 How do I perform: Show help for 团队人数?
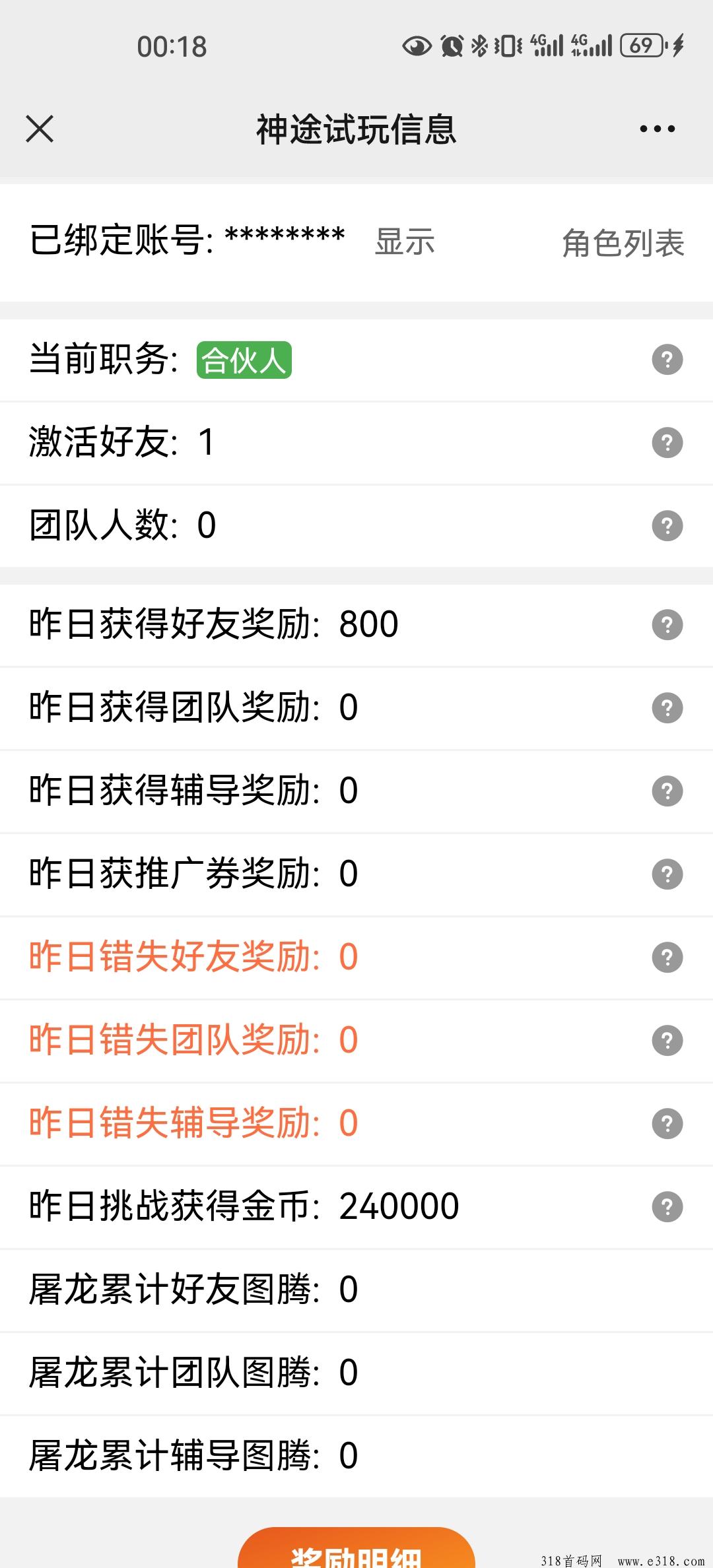pyautogui.click(x=667, y=526)
